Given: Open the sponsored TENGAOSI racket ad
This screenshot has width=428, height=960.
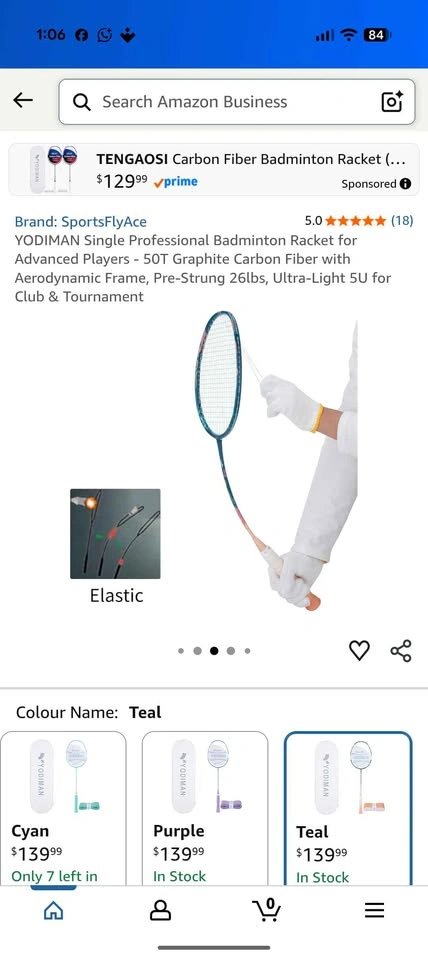Looking at the screenshot, I should [x=214, y=170].
